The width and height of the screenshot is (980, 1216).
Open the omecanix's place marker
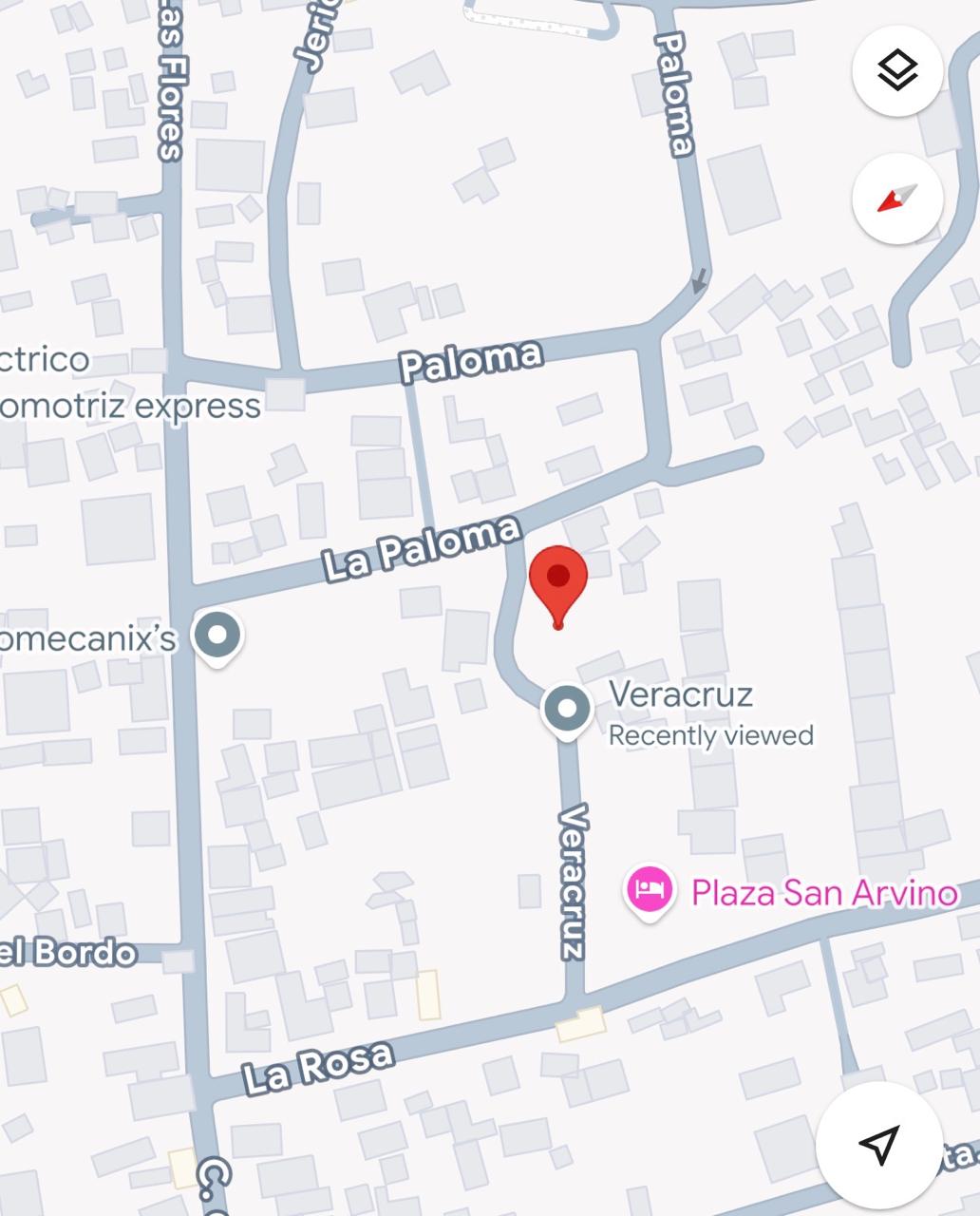coord(217,635)
